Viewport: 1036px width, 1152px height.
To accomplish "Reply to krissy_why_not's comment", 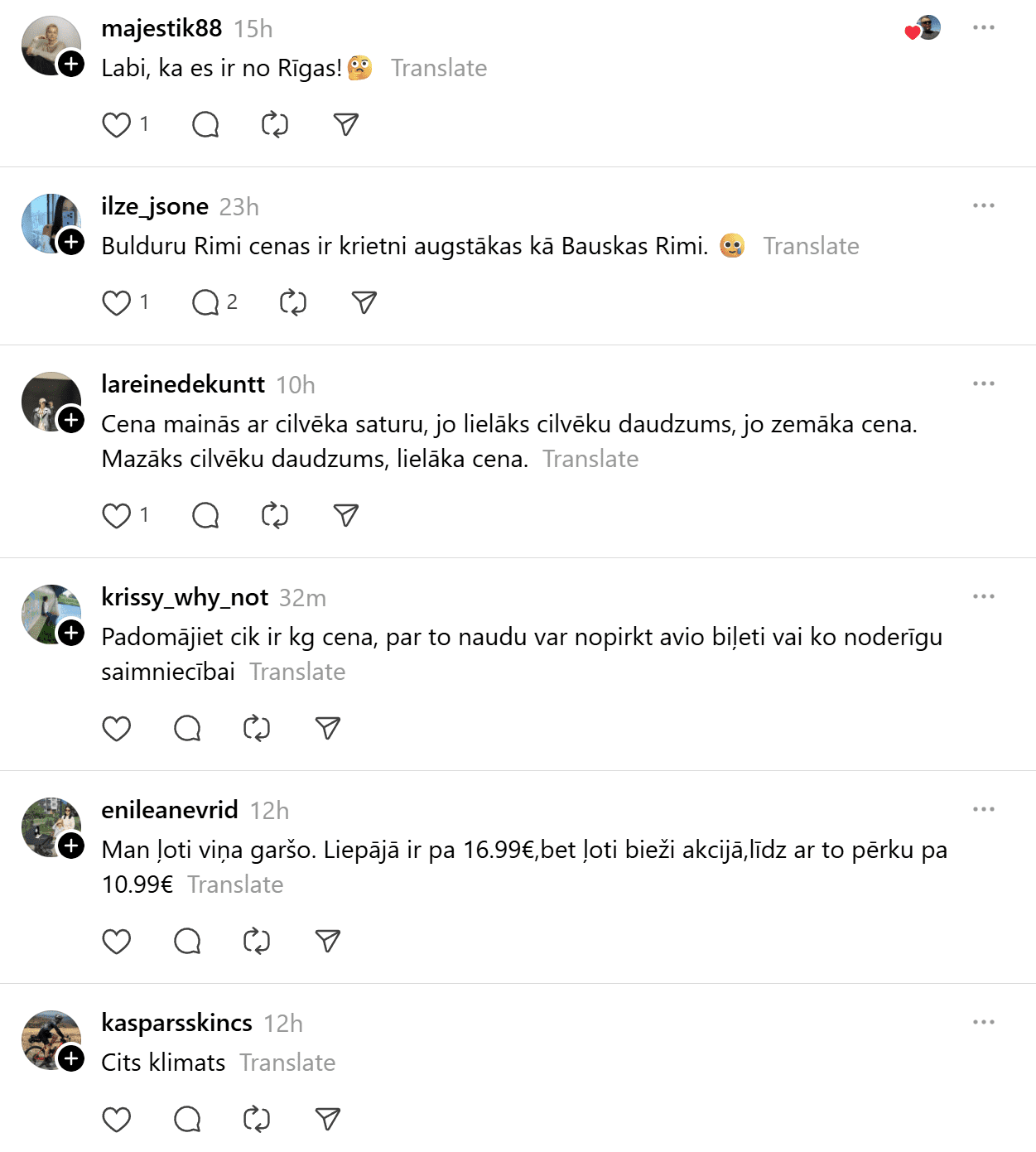I will click(x=188, y=729).
